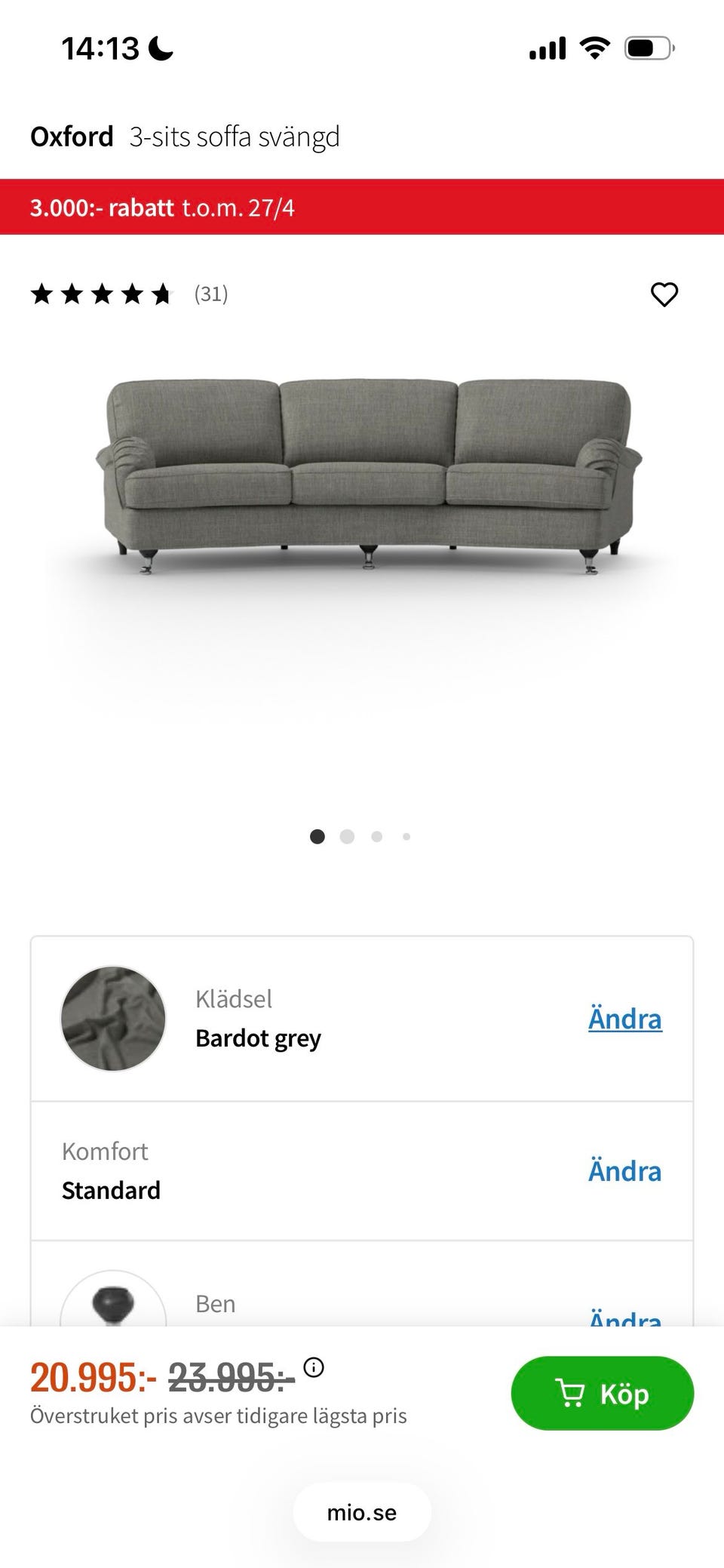
Task: Open Ändra for Klädsel options
Action: pyautogui.click(x=625, y=1018)
